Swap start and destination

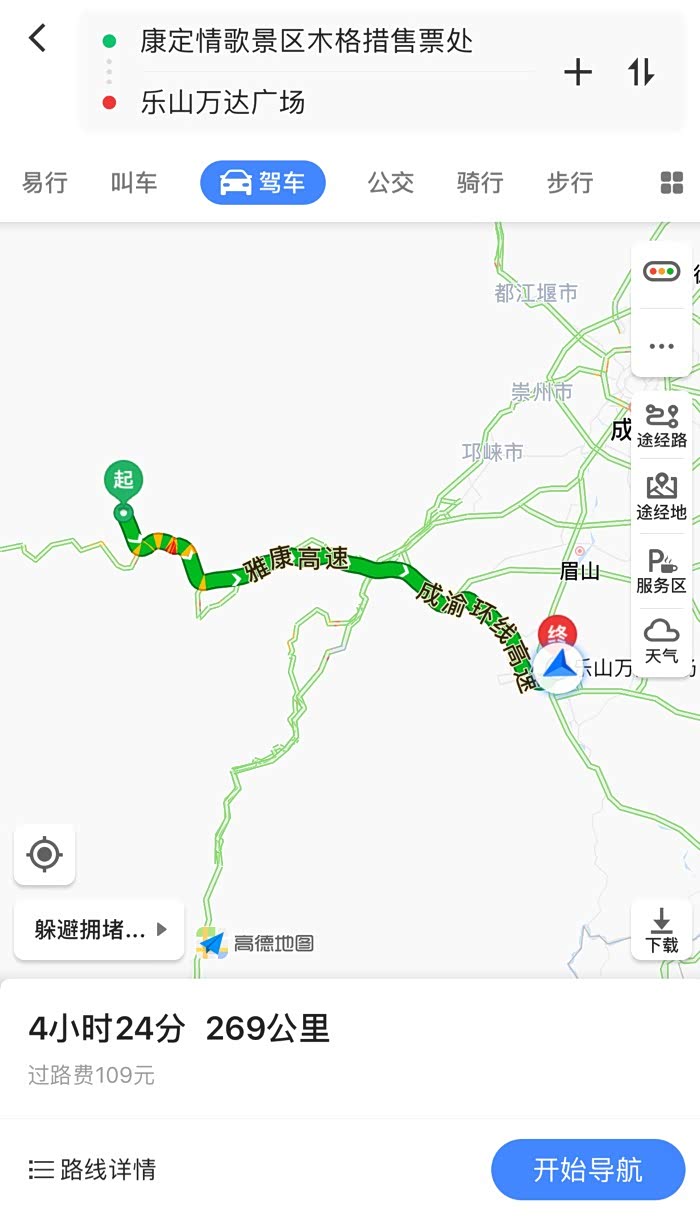(641, 72)
